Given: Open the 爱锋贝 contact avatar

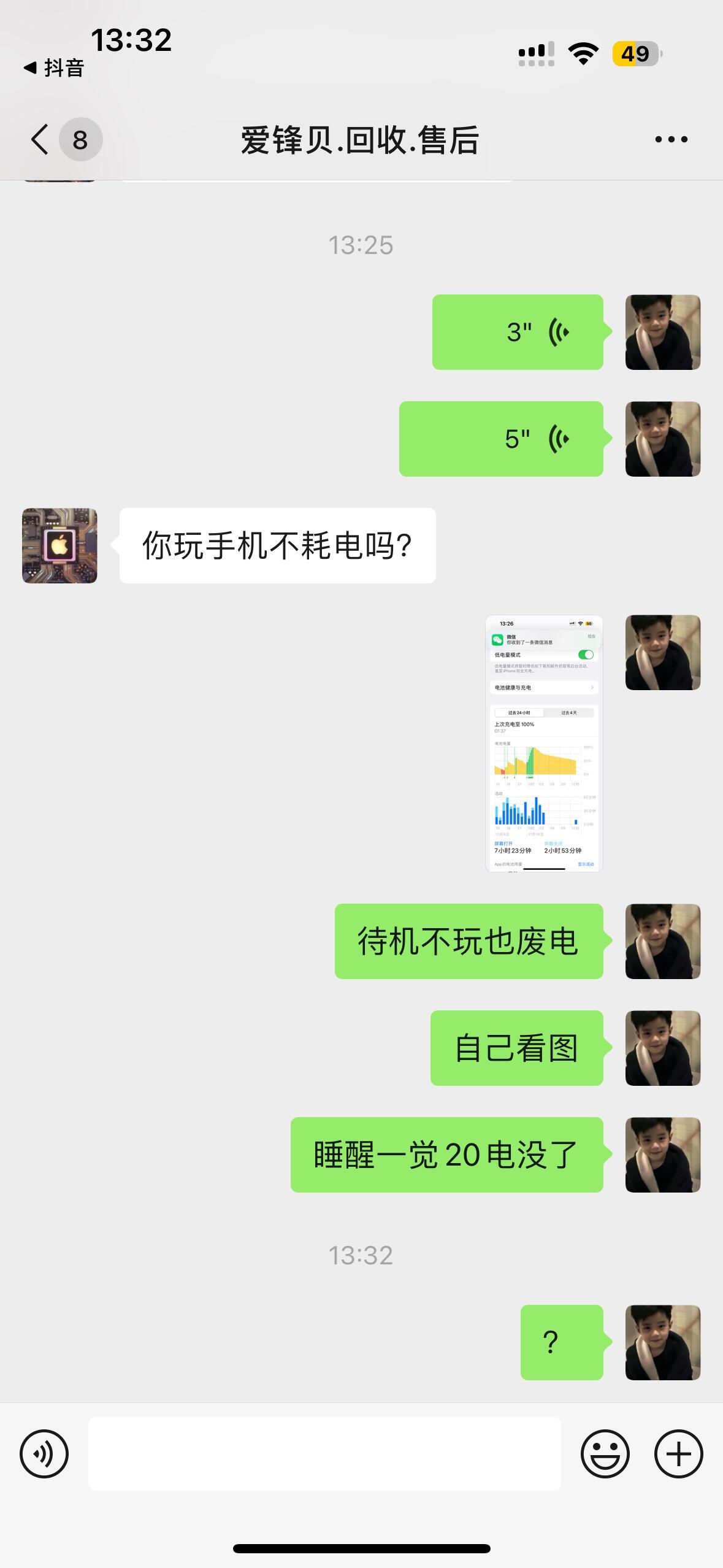Looking at the screenshot, I should 59,545.
